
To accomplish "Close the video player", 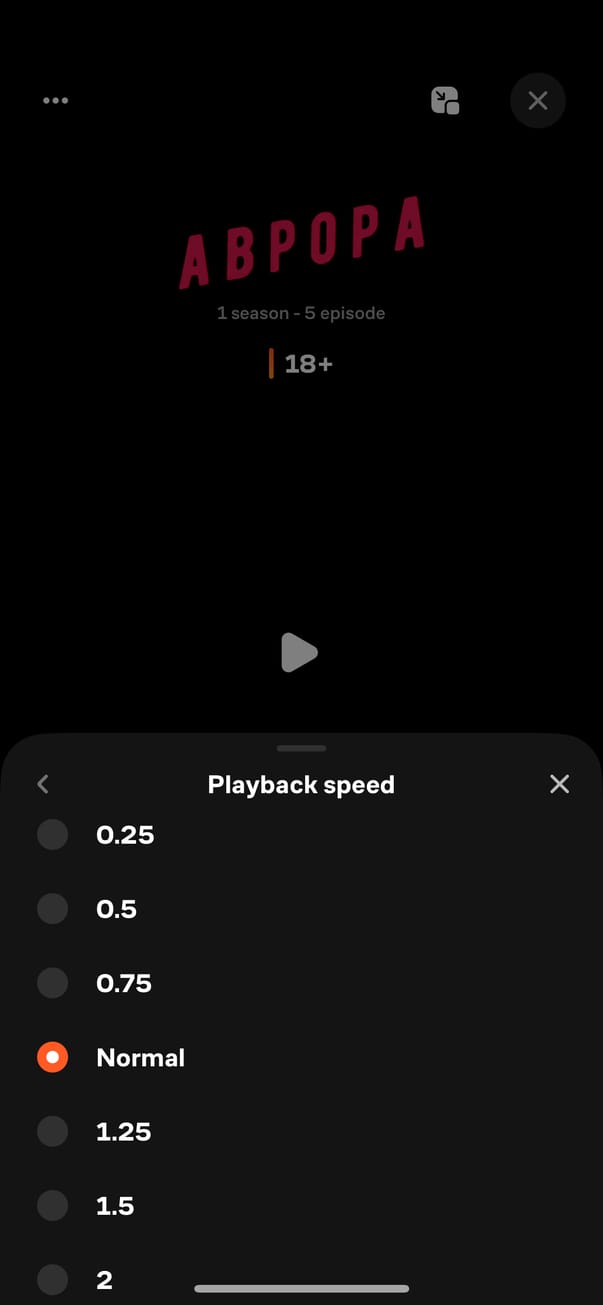I will [538, 100].
